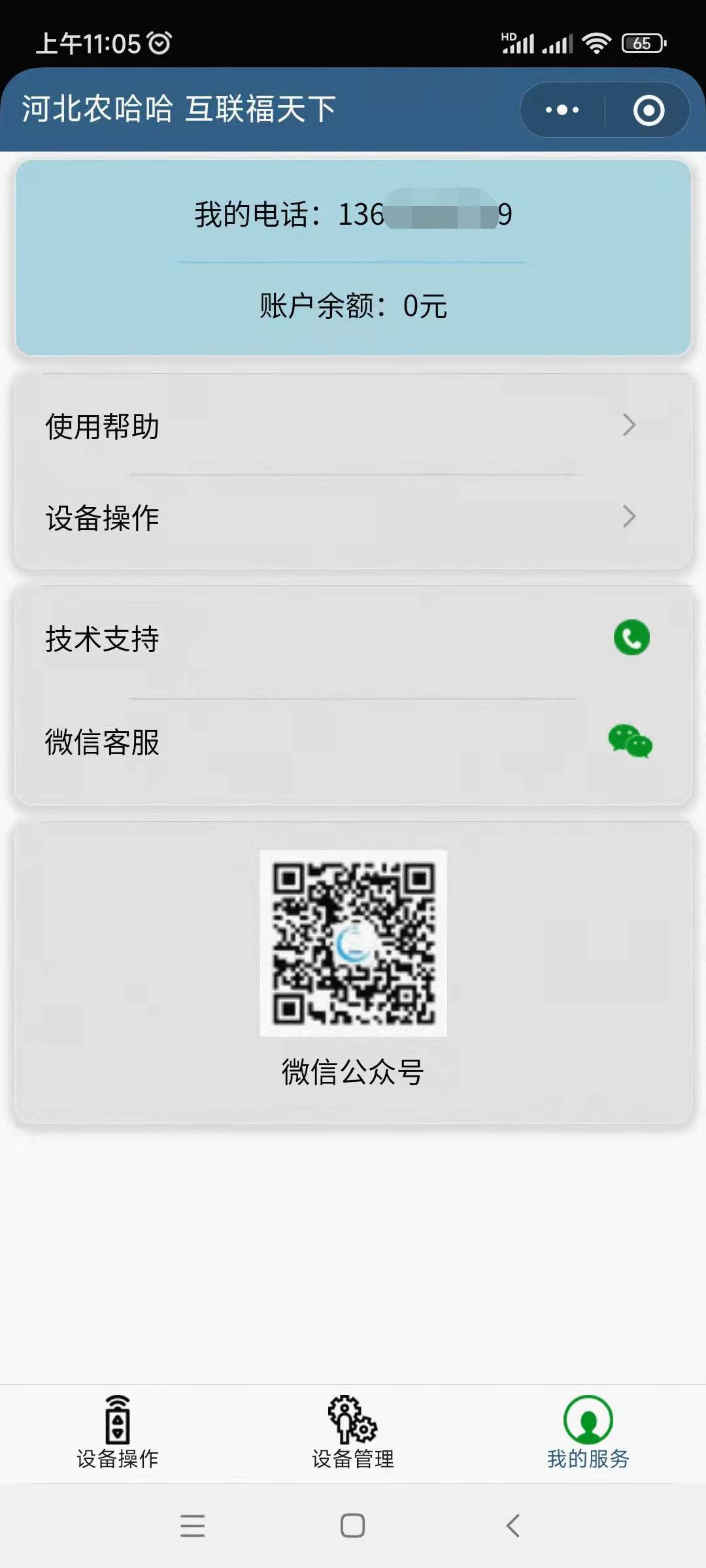Open the 使用帮助 row
This screenshot has width=706, height=1568.
353,426
